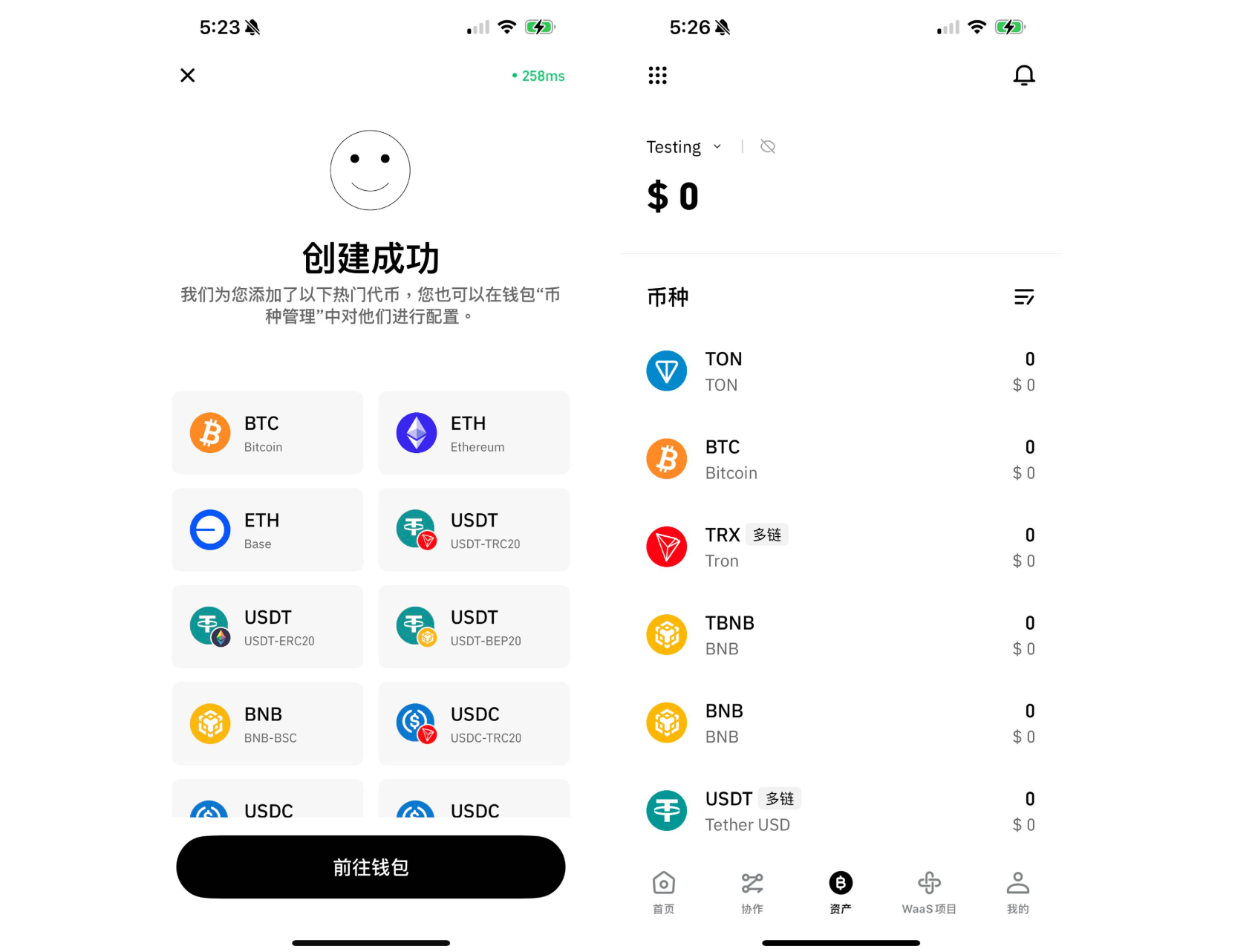Viewport: 1255px width, 952px height.
Task: Close the wallet creation success screen
Action: click(x=188, y=75)
